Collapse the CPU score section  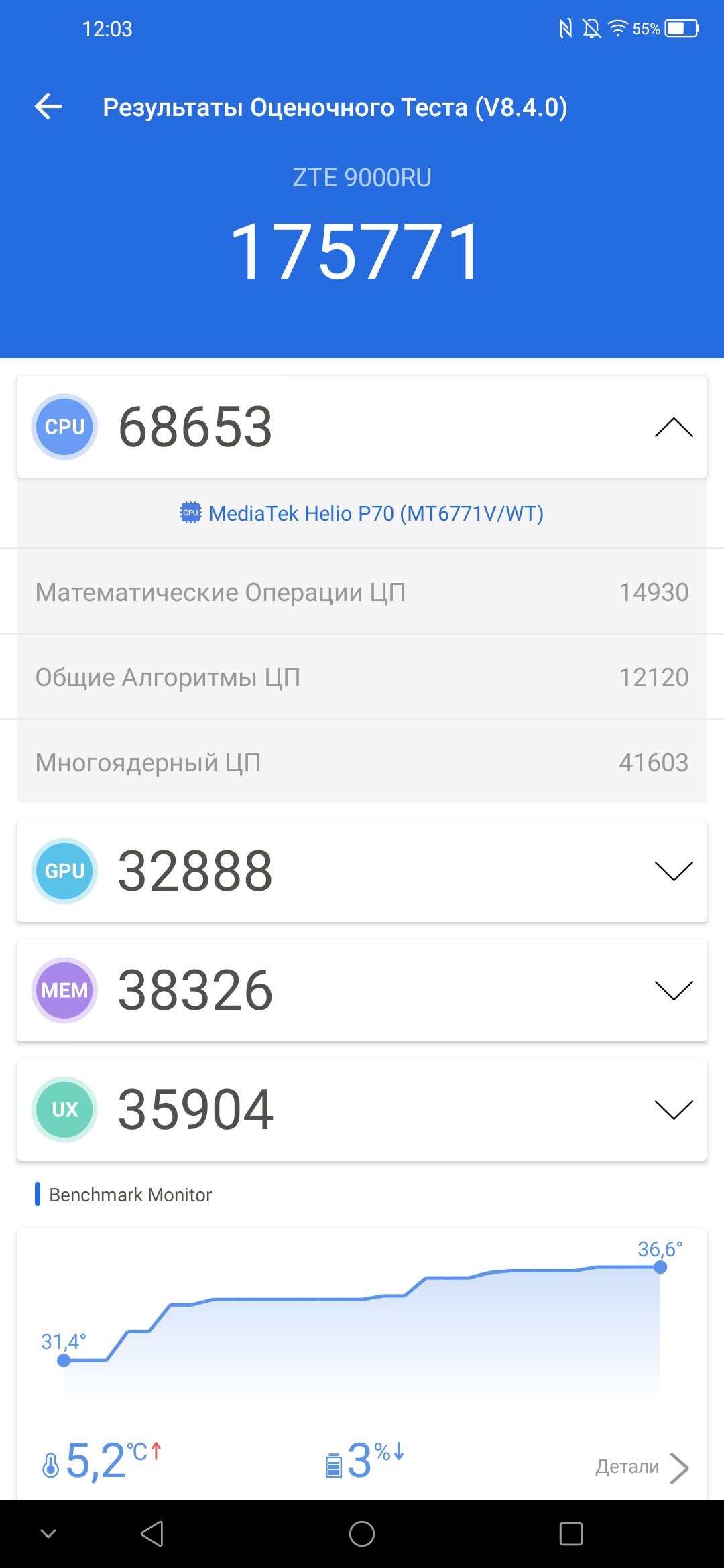coord(674,428)
